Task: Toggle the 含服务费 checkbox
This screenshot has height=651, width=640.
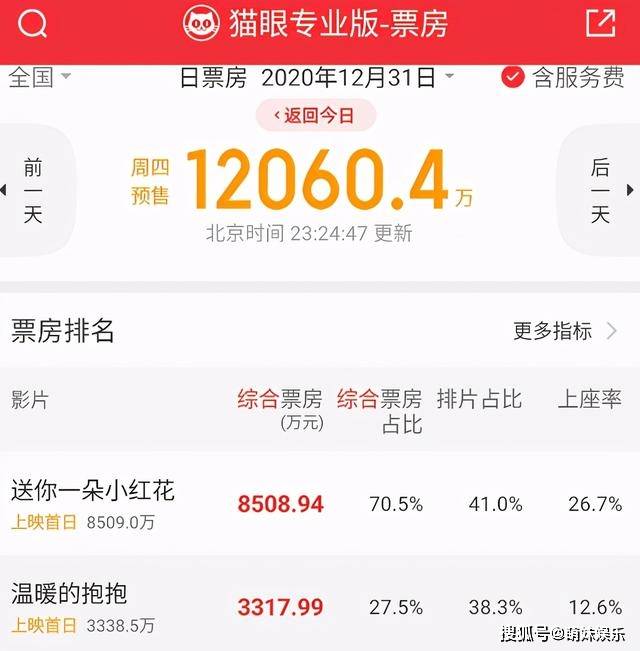Action: [x=513, y=78]
